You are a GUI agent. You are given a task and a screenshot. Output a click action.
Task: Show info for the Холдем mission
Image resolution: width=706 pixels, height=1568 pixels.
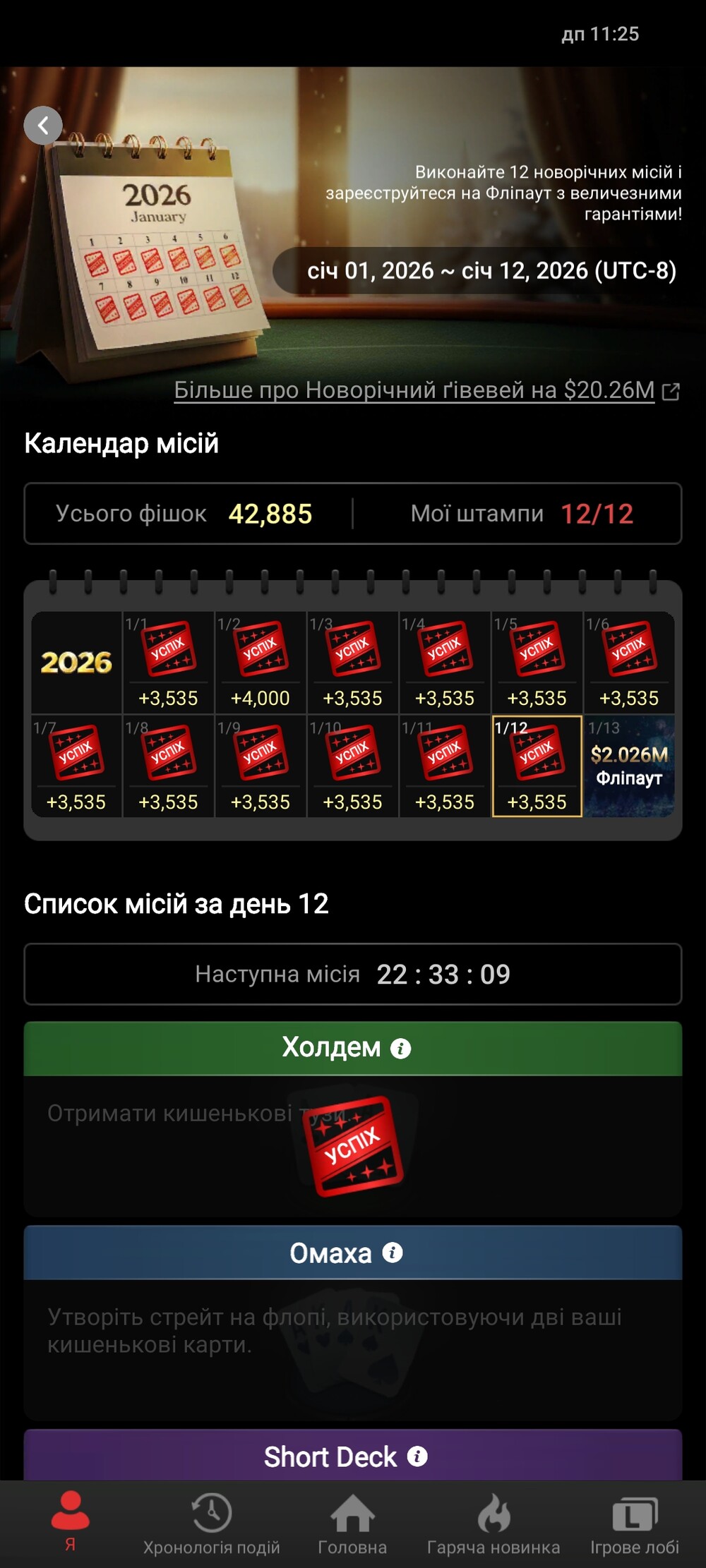(400, 1049)
